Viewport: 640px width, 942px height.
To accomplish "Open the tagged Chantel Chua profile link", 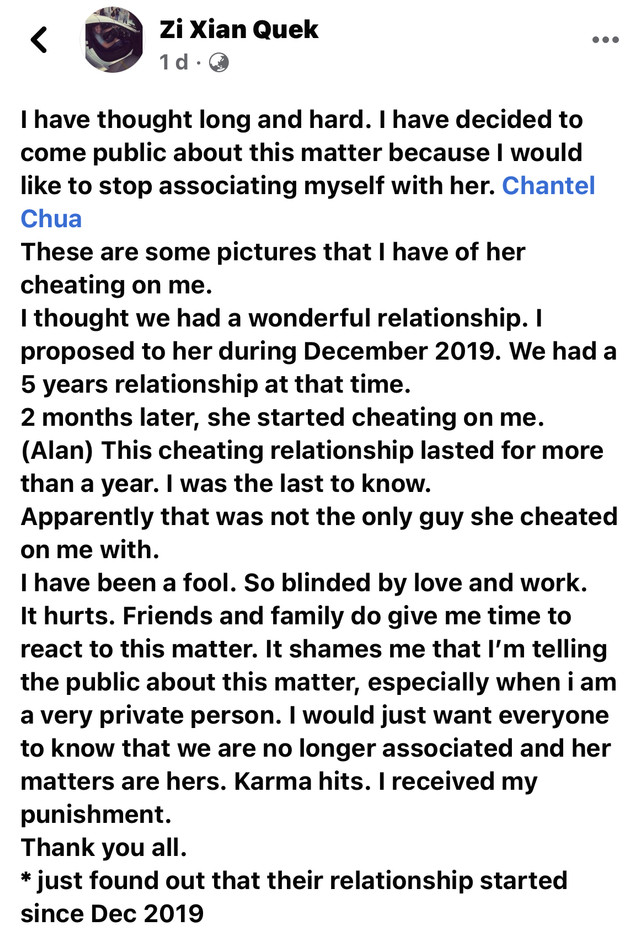I will coord(547,186).
